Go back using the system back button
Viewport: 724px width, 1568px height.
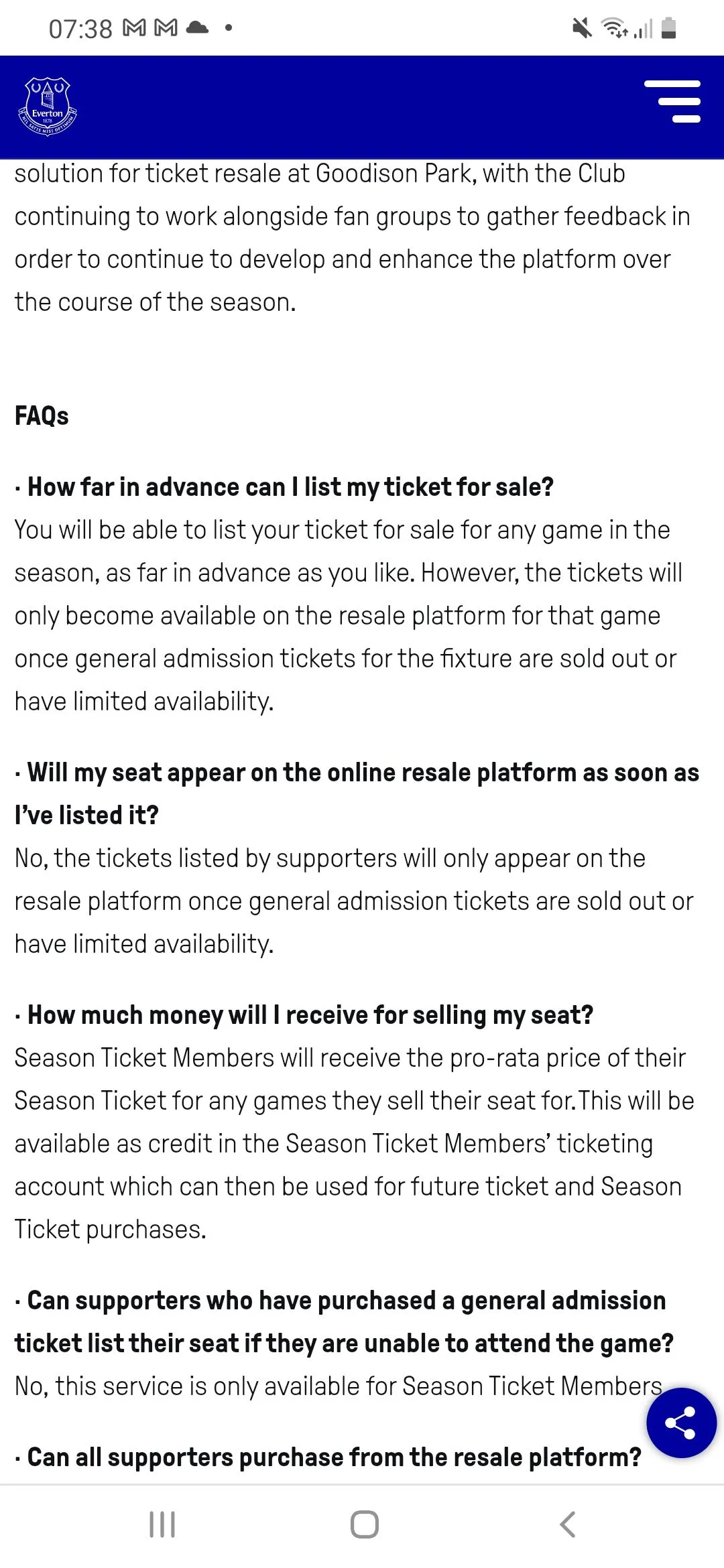pyautogui.click(x=567, y=1524)
